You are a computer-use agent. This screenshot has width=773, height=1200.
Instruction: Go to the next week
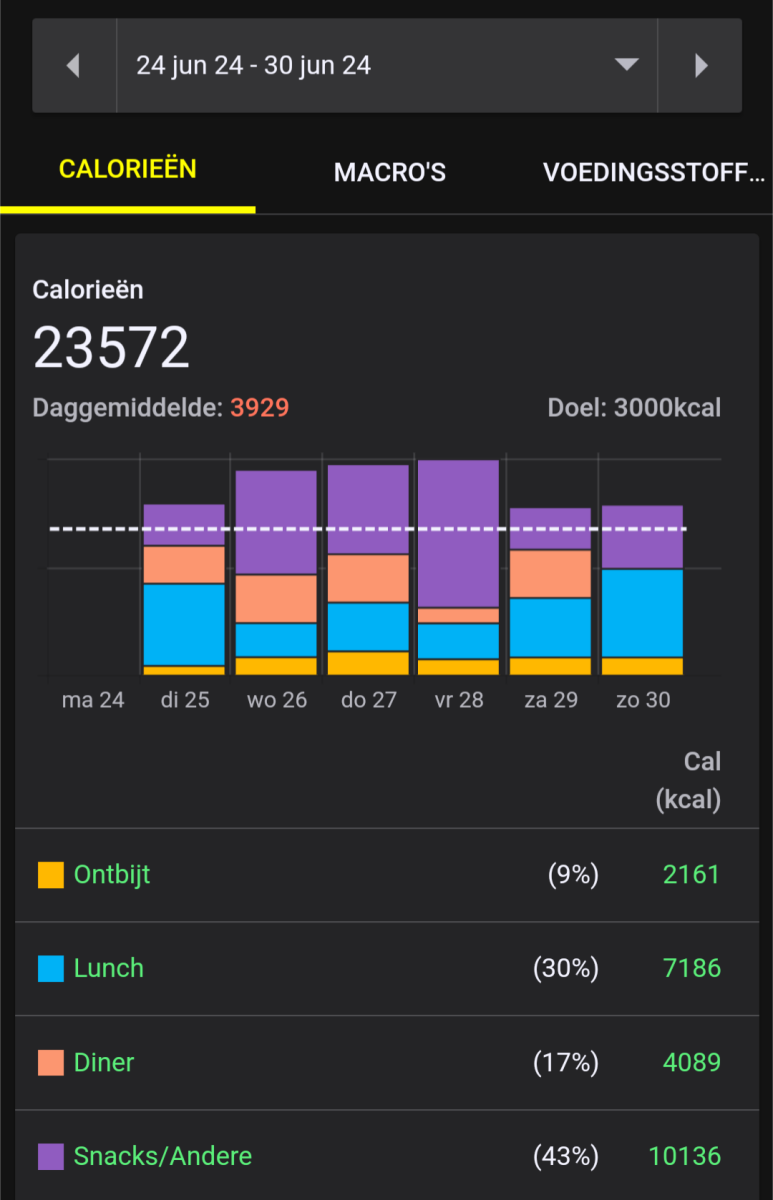tap(700, 66)
